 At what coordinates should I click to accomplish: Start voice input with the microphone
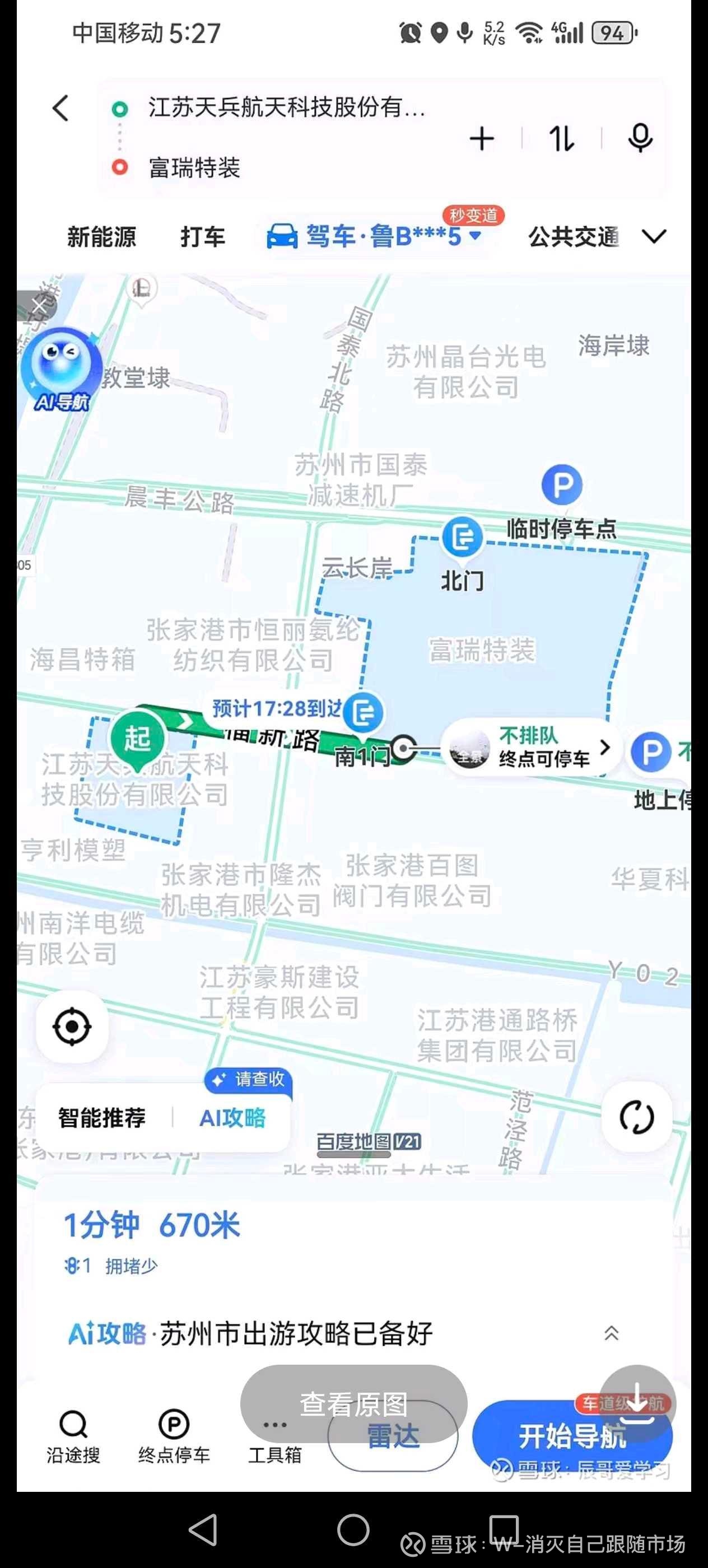(x=640, y=139)
